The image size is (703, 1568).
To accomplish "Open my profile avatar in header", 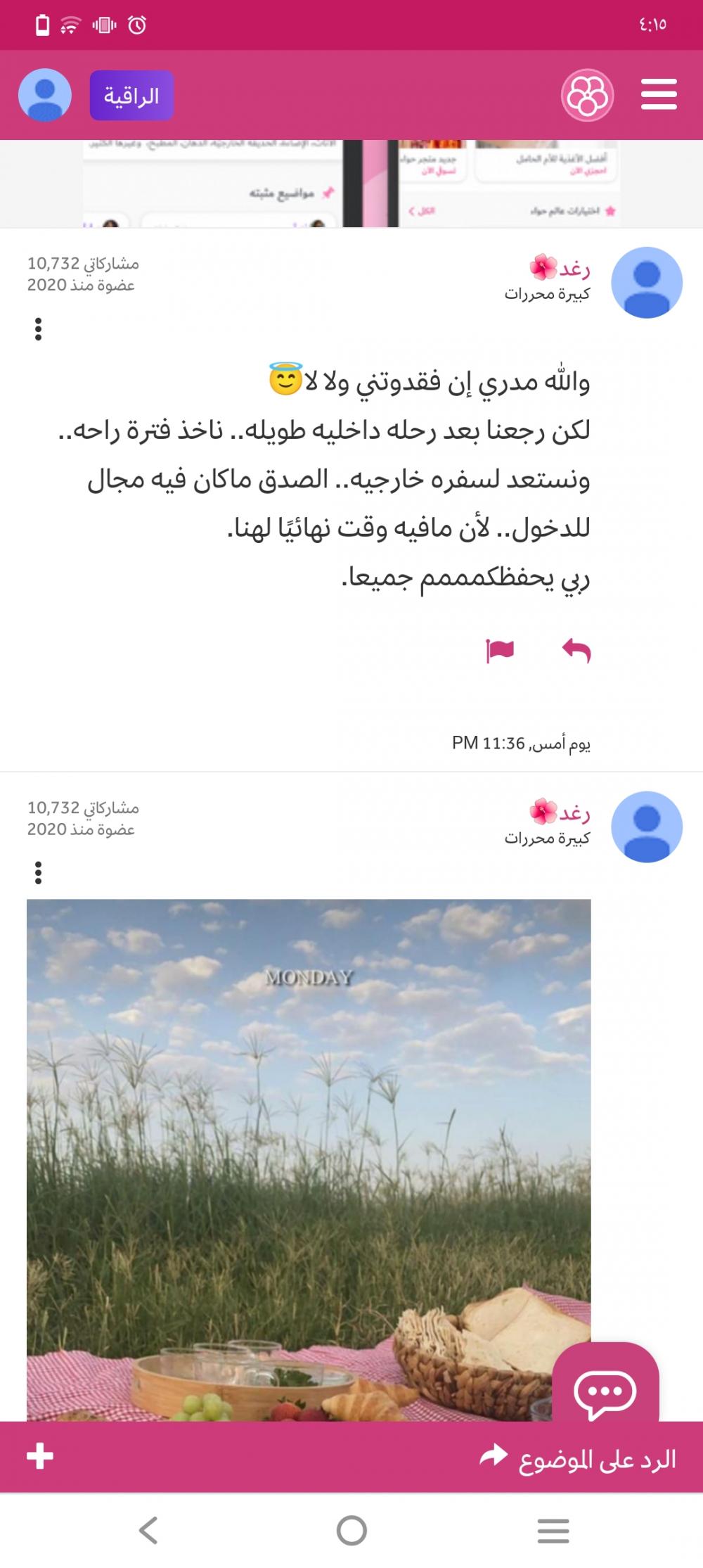I will tap(44, 95).
